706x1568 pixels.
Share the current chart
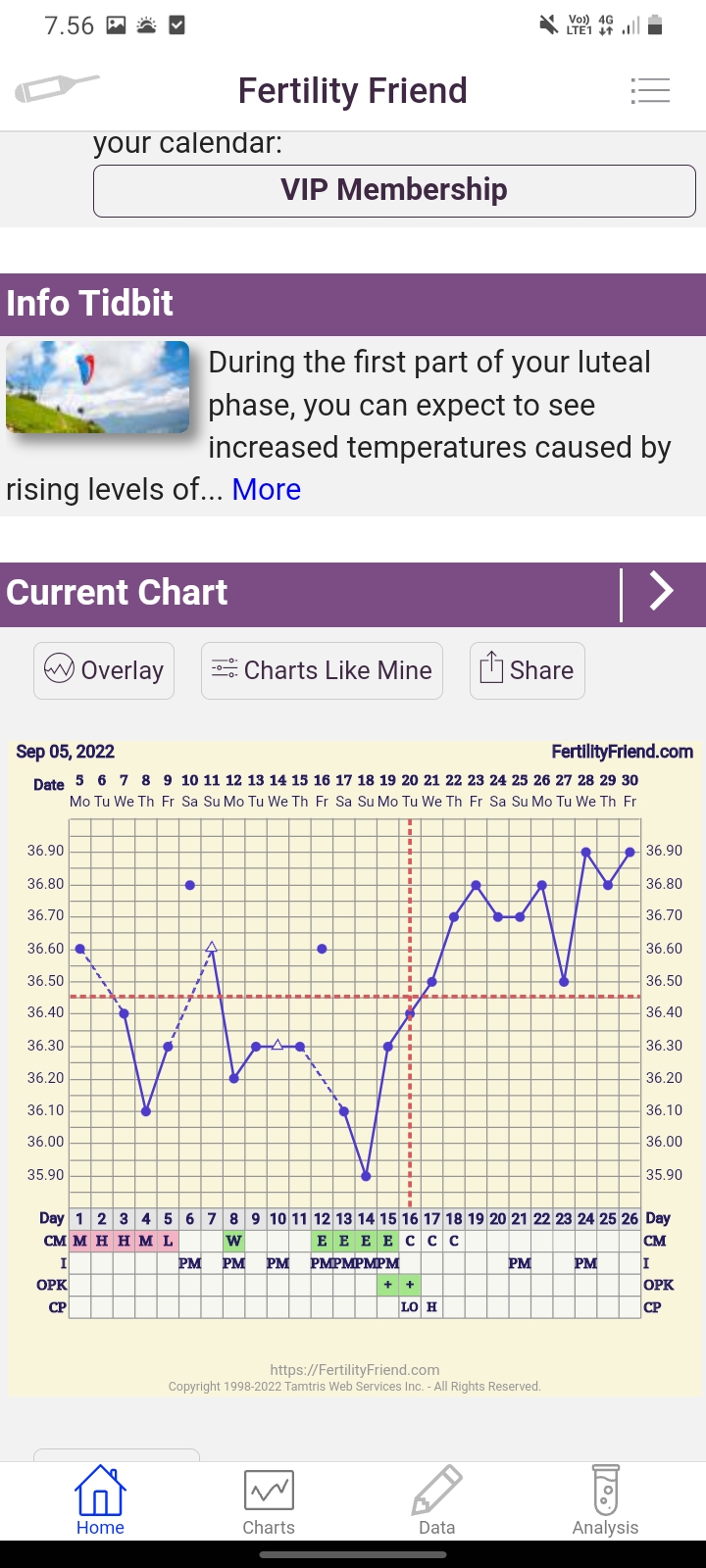point(527,670)
